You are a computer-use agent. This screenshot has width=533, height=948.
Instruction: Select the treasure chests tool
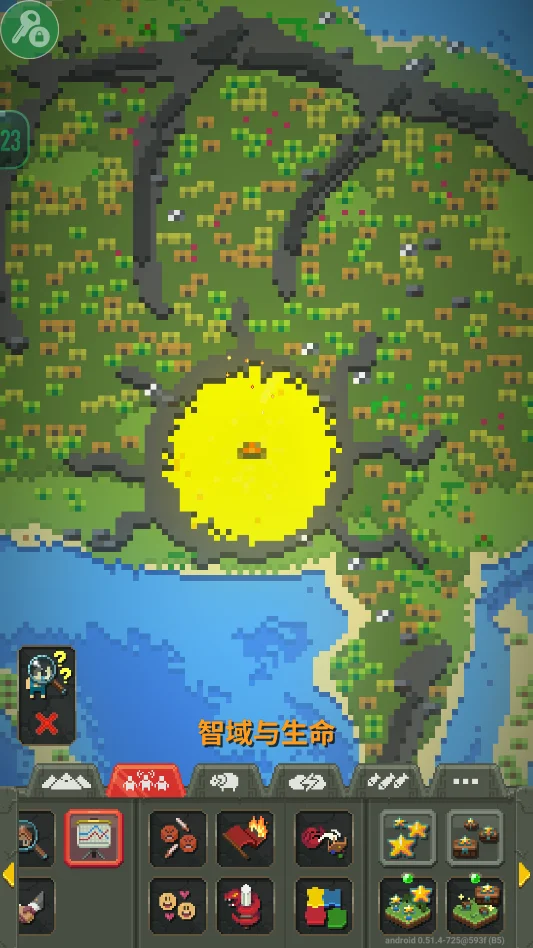(475, 838)
